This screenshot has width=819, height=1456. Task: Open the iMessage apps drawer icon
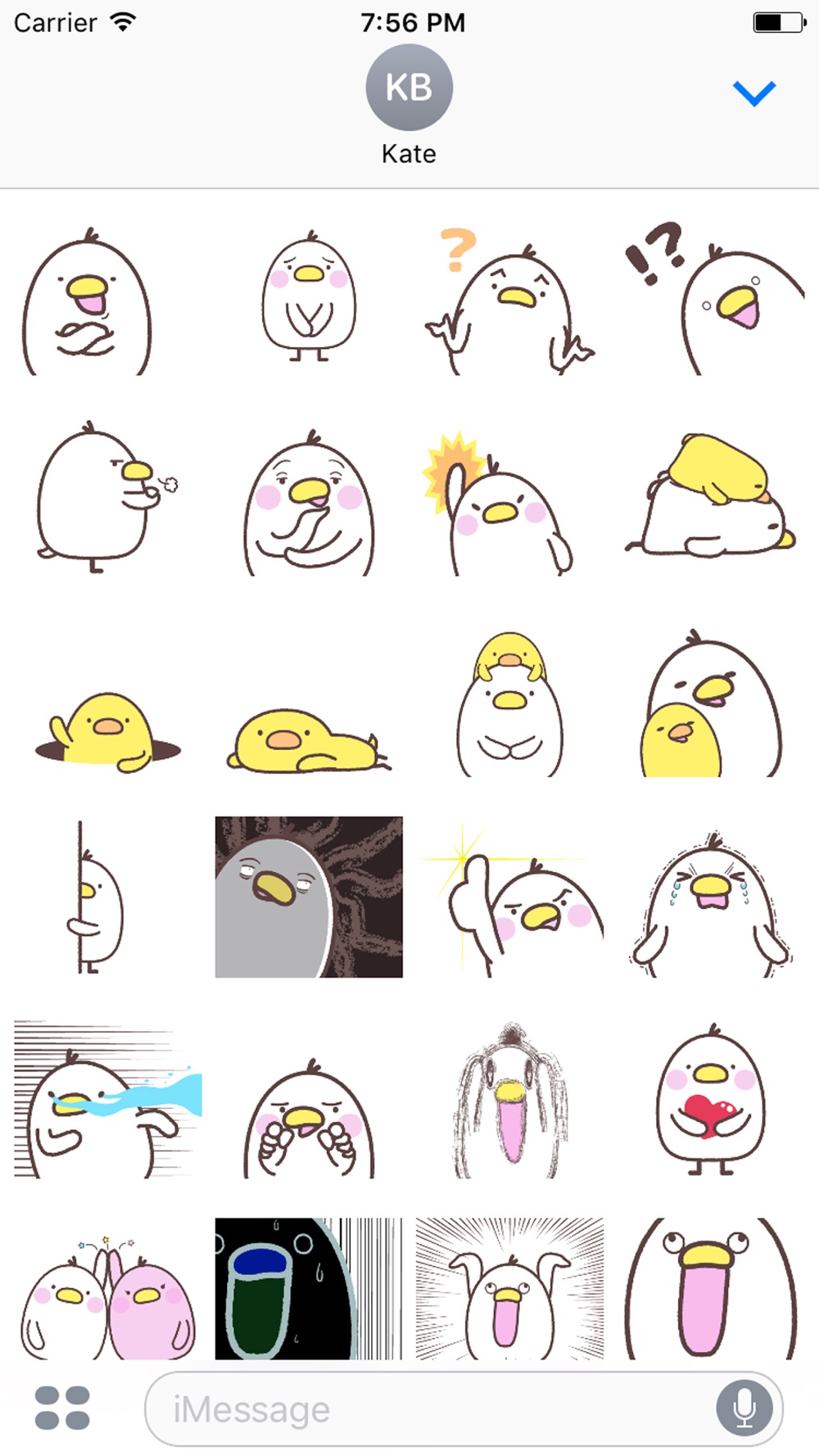pos(62,1408)
